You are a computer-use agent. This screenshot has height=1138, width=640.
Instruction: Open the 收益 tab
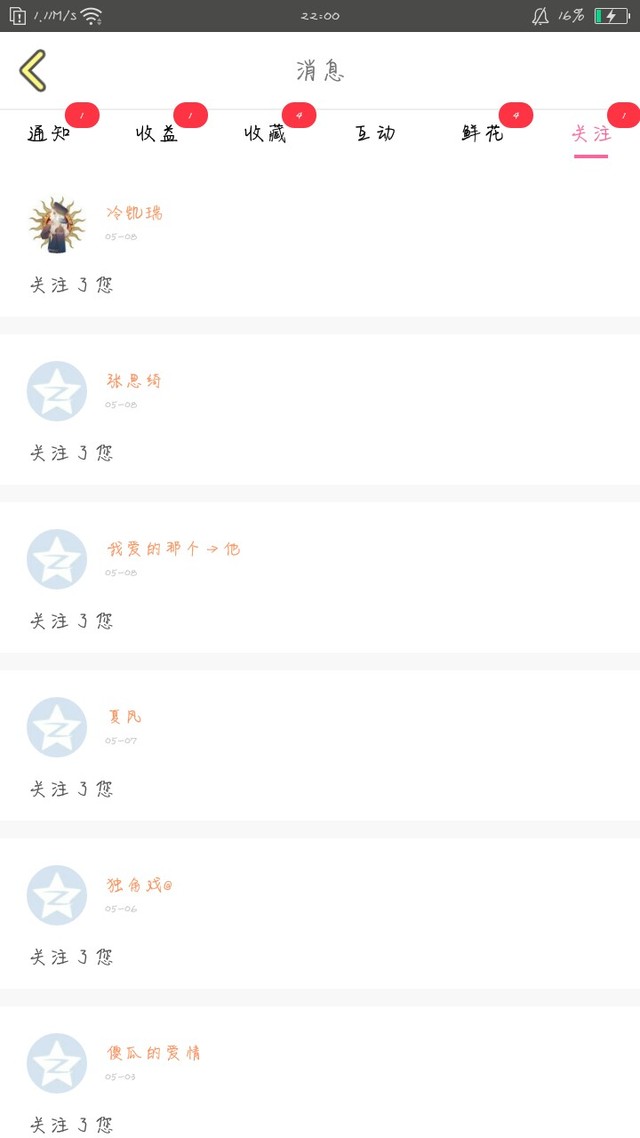pos(157,134)
